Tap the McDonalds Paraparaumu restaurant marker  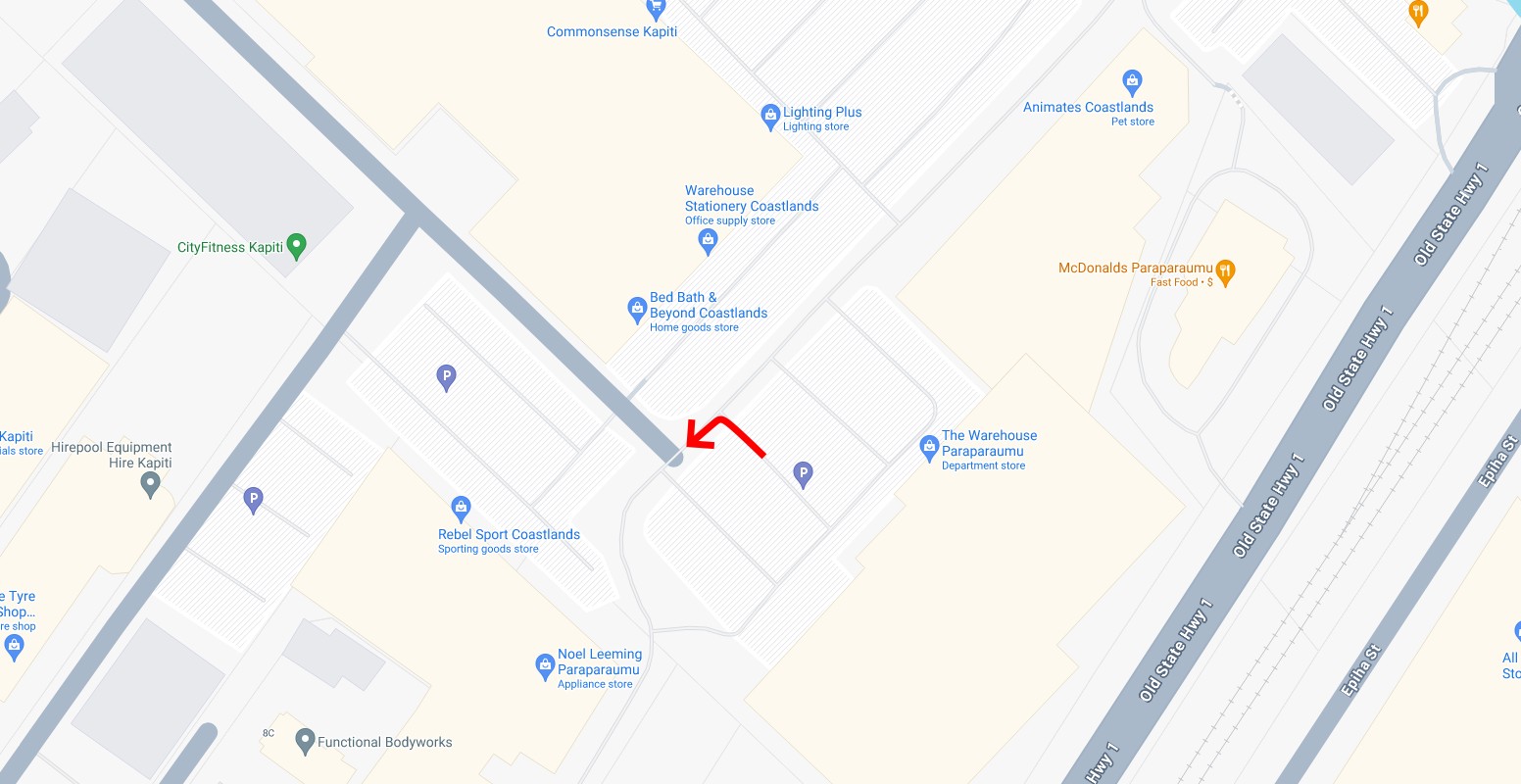click(x=1224, y=271)
